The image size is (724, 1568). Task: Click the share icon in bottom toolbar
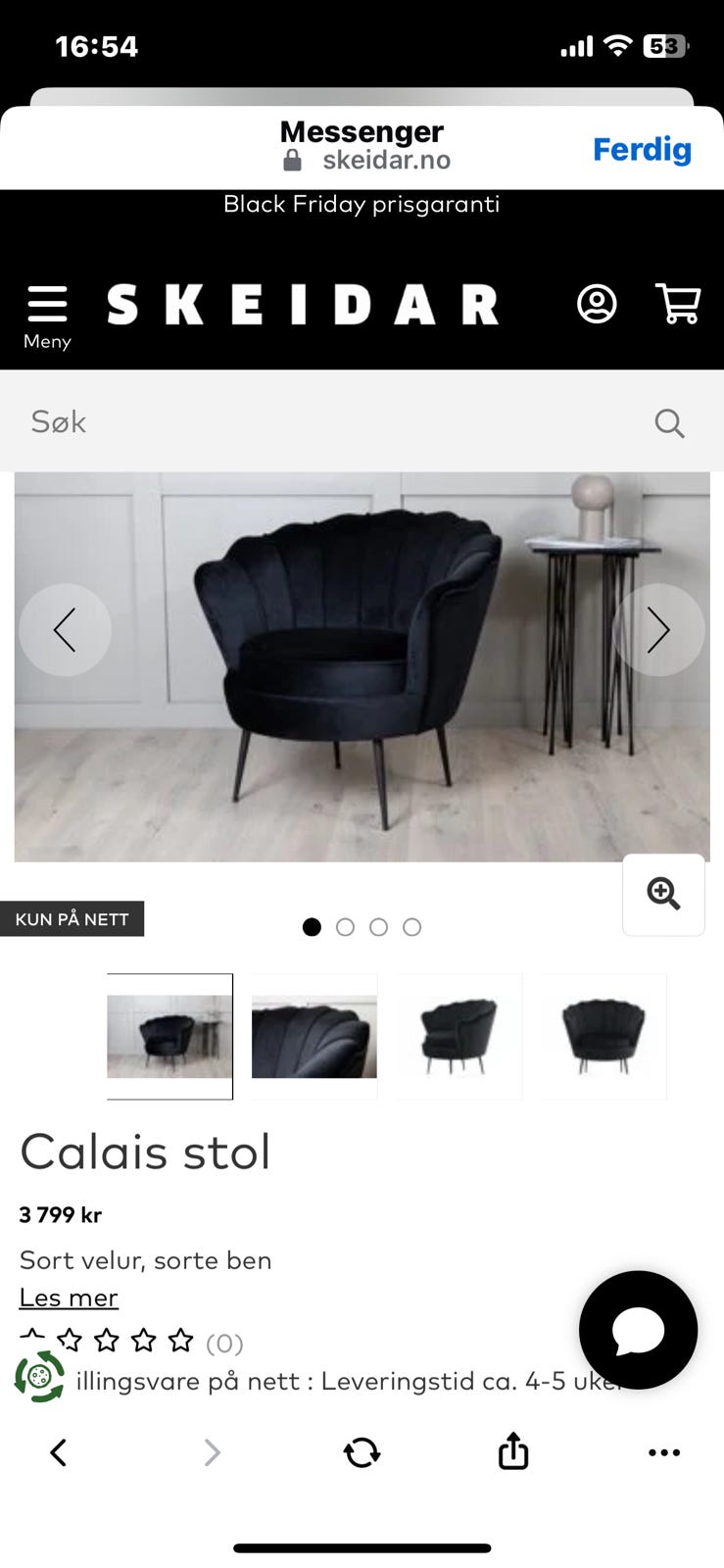[x=512, y=1452]
